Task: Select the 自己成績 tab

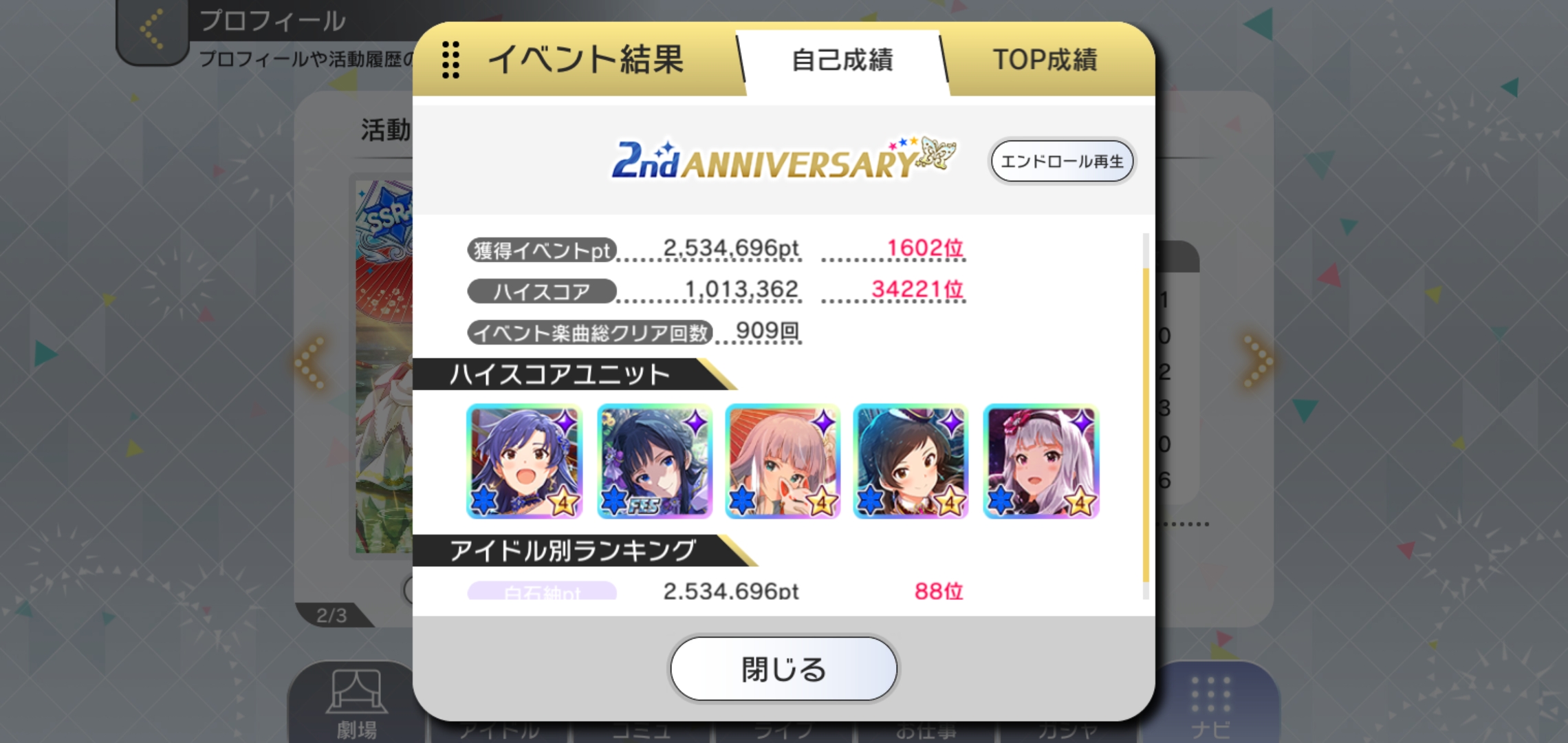Action: 842,61
